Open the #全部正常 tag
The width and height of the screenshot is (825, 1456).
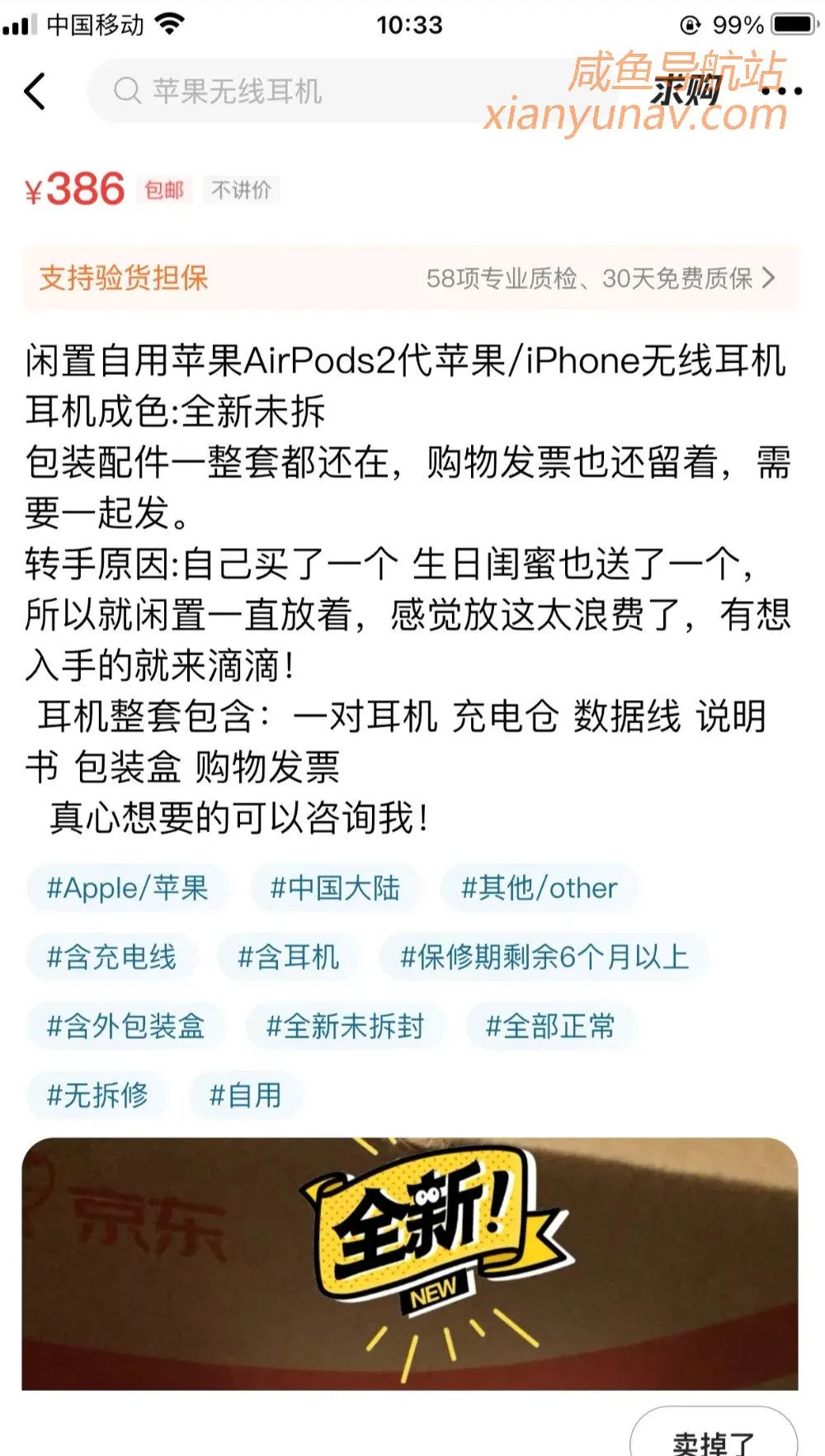[550, 1027]
